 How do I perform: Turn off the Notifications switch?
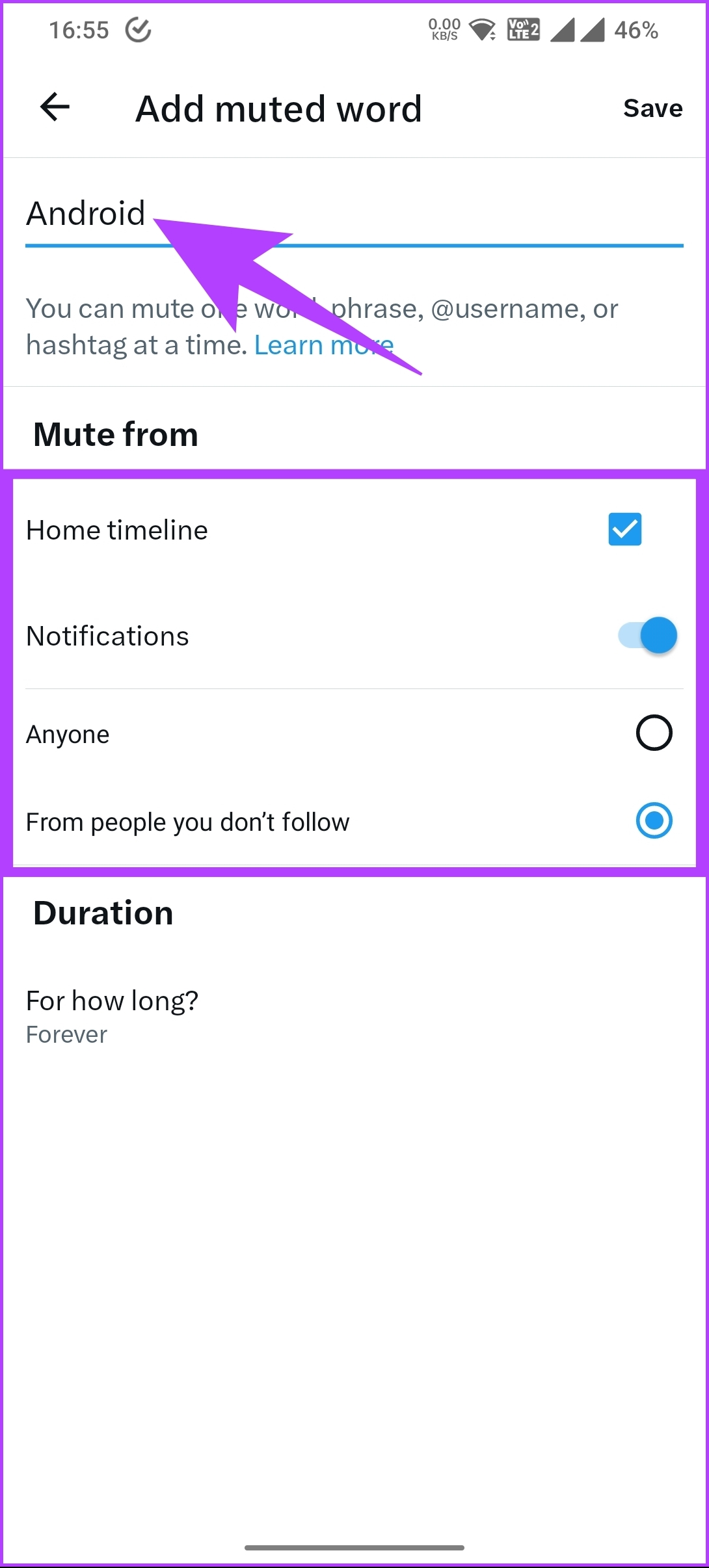click(648, 635)
